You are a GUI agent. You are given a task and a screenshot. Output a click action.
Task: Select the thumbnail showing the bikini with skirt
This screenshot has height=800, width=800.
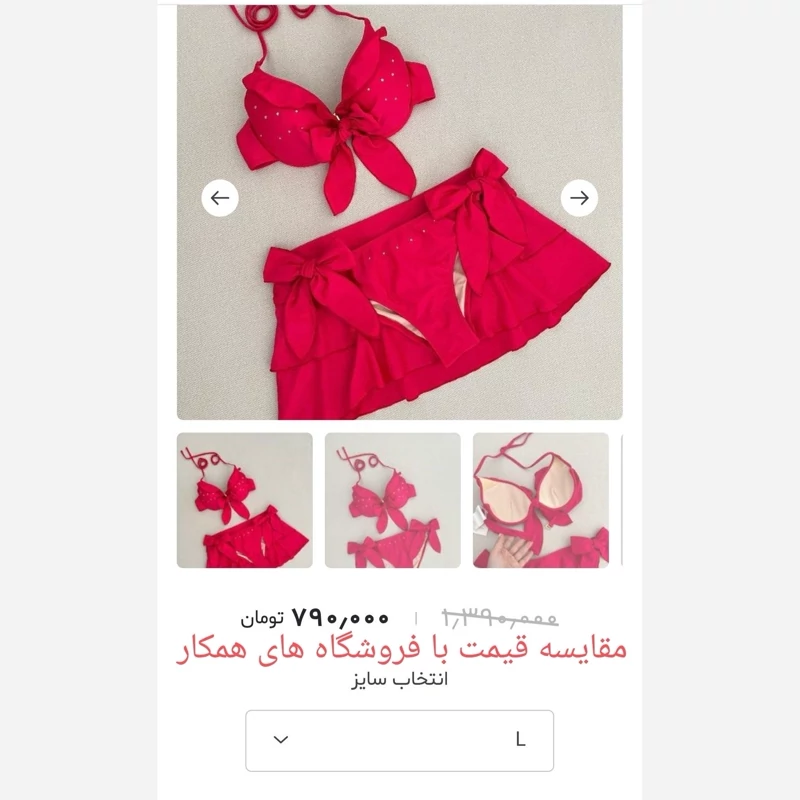click(245, 500)
